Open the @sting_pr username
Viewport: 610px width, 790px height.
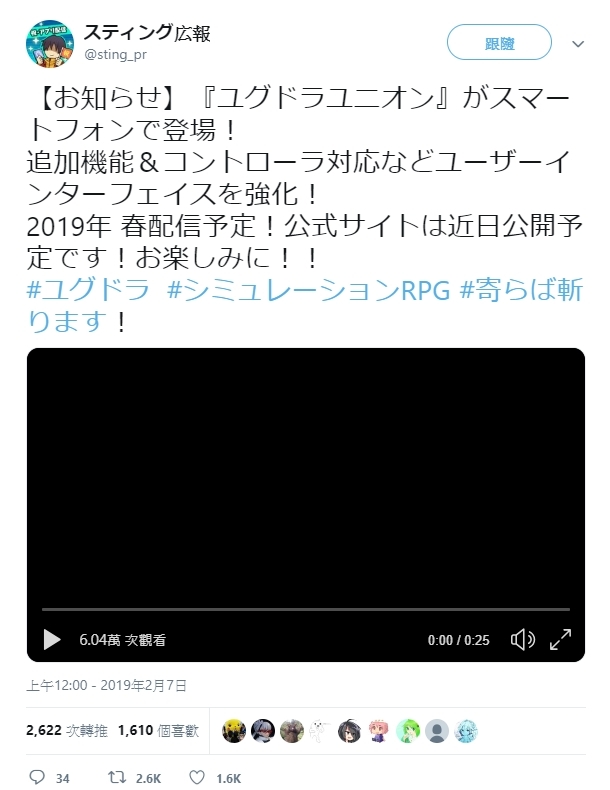pyautogui.click(x=115, y=55)
